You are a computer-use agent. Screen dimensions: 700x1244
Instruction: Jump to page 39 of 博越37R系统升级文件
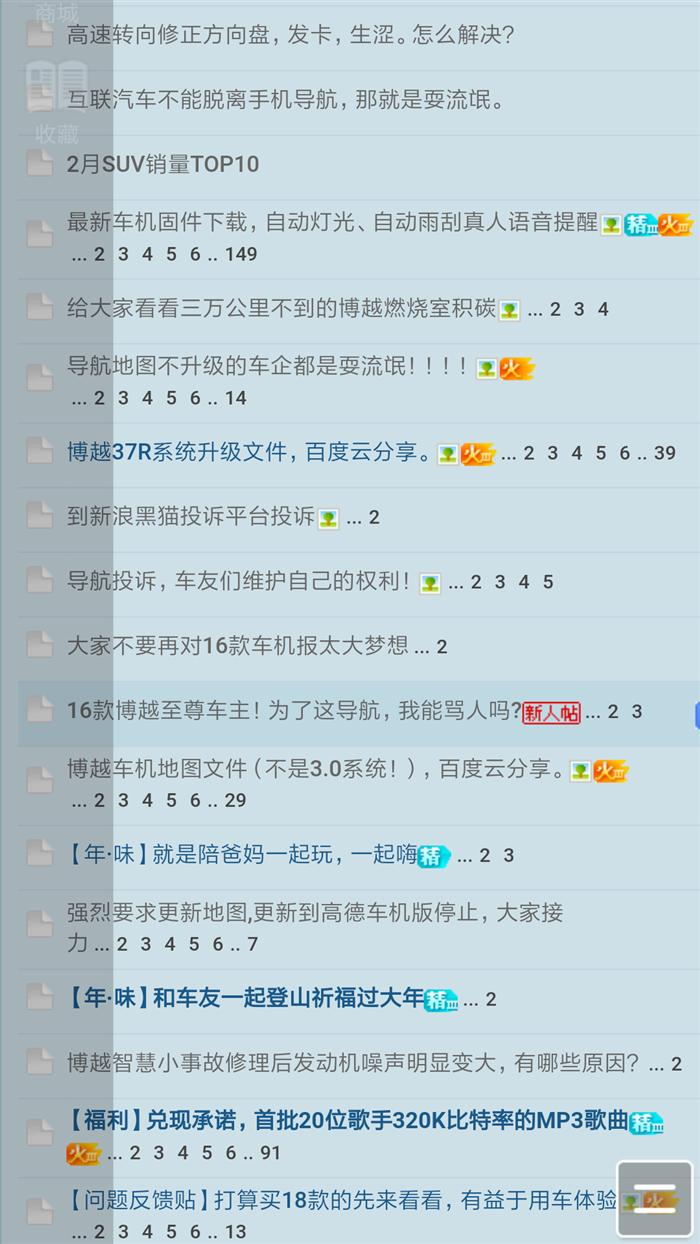tap(665, 453)
